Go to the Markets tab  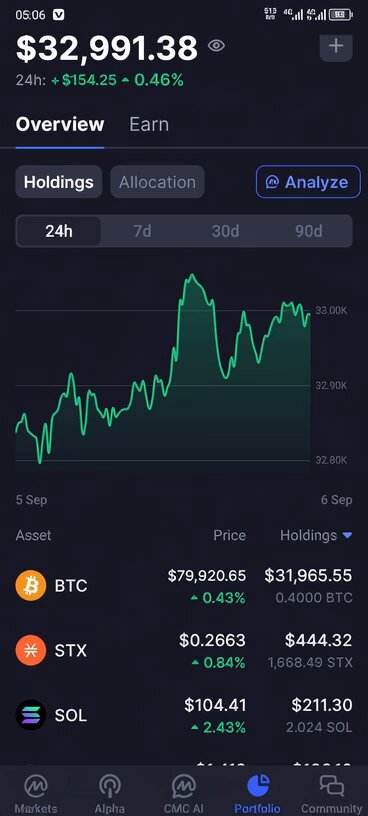click(36, 793)
